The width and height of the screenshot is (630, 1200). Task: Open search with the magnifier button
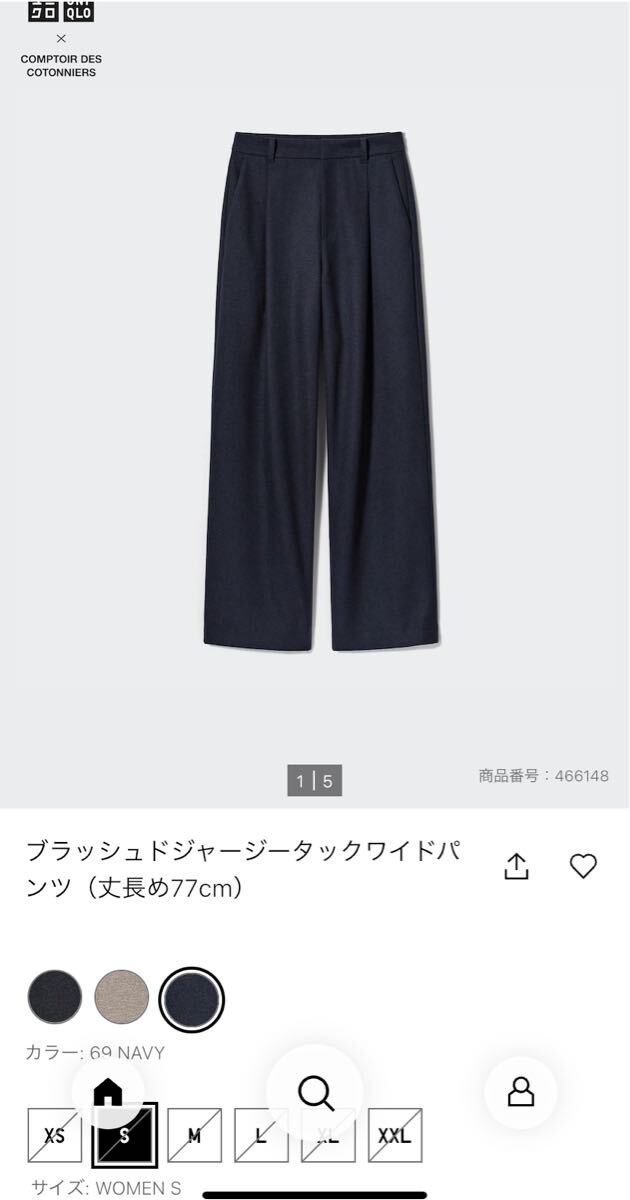(316, 1093)
